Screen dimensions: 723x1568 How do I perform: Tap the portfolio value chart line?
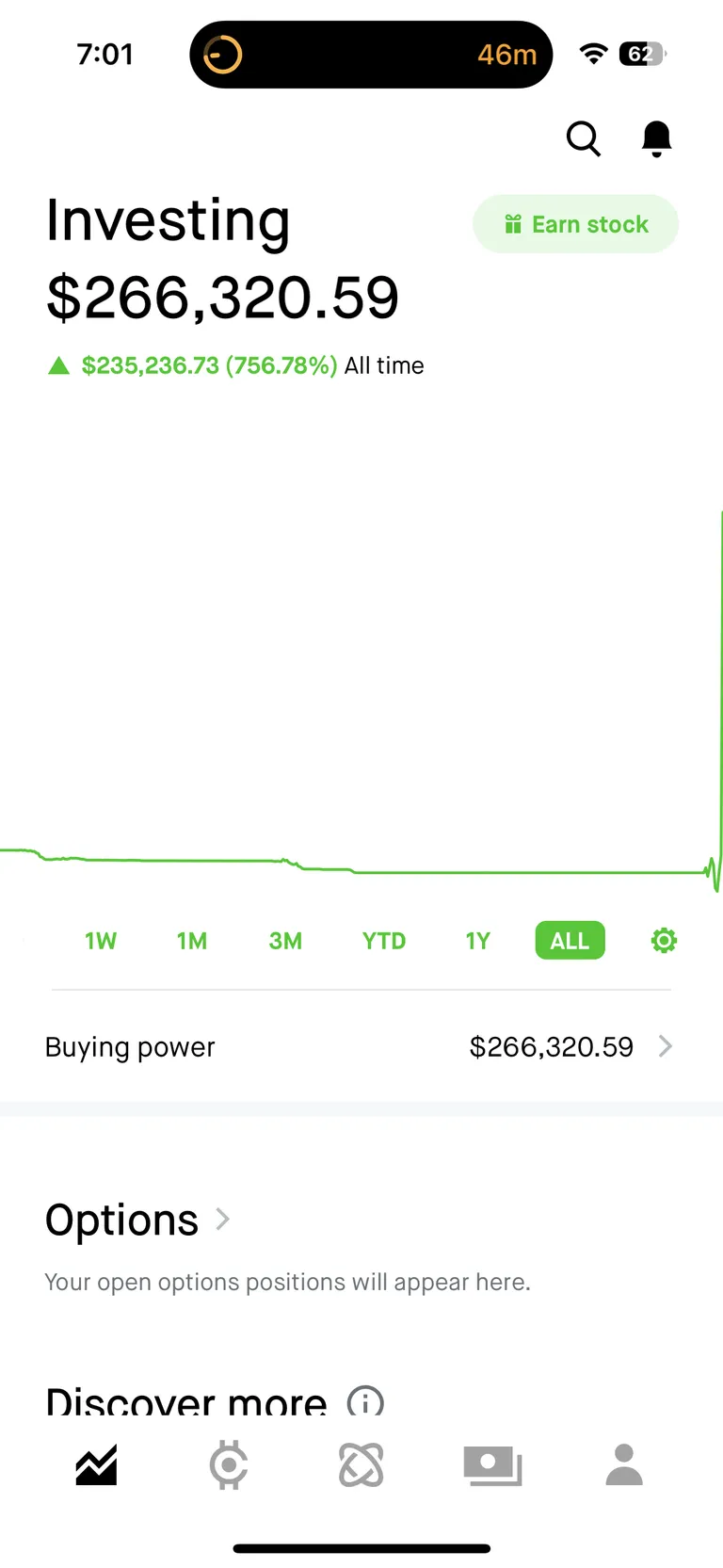click(x=377, y=871)
